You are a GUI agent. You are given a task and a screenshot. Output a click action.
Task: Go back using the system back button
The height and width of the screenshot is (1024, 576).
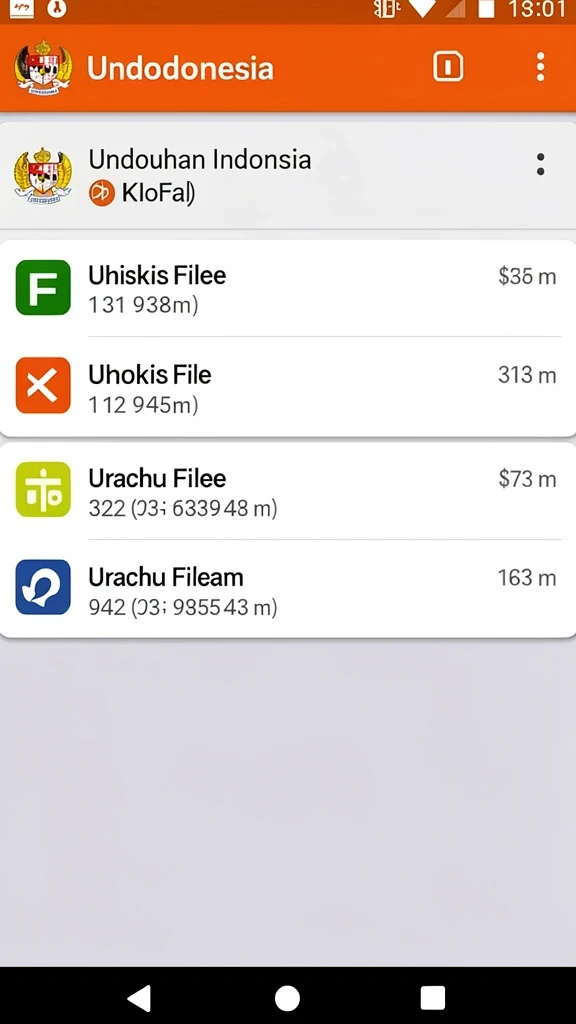tap(139, 998)
